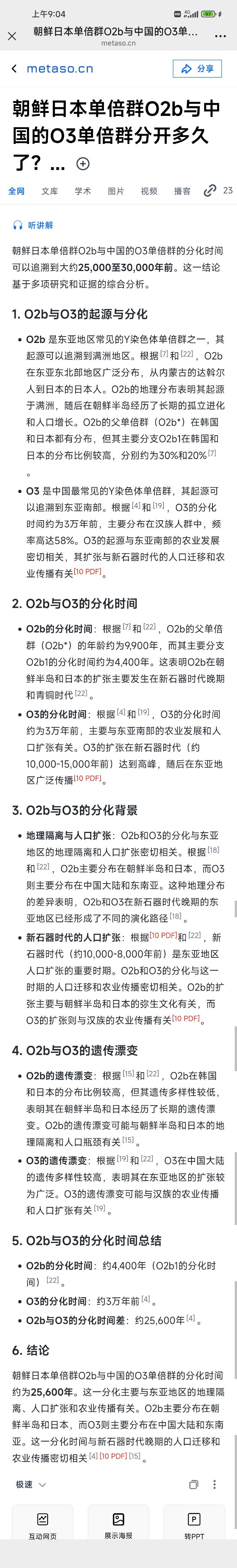Open the 23 source links list

pyautogui.click(x=218, y=191)
